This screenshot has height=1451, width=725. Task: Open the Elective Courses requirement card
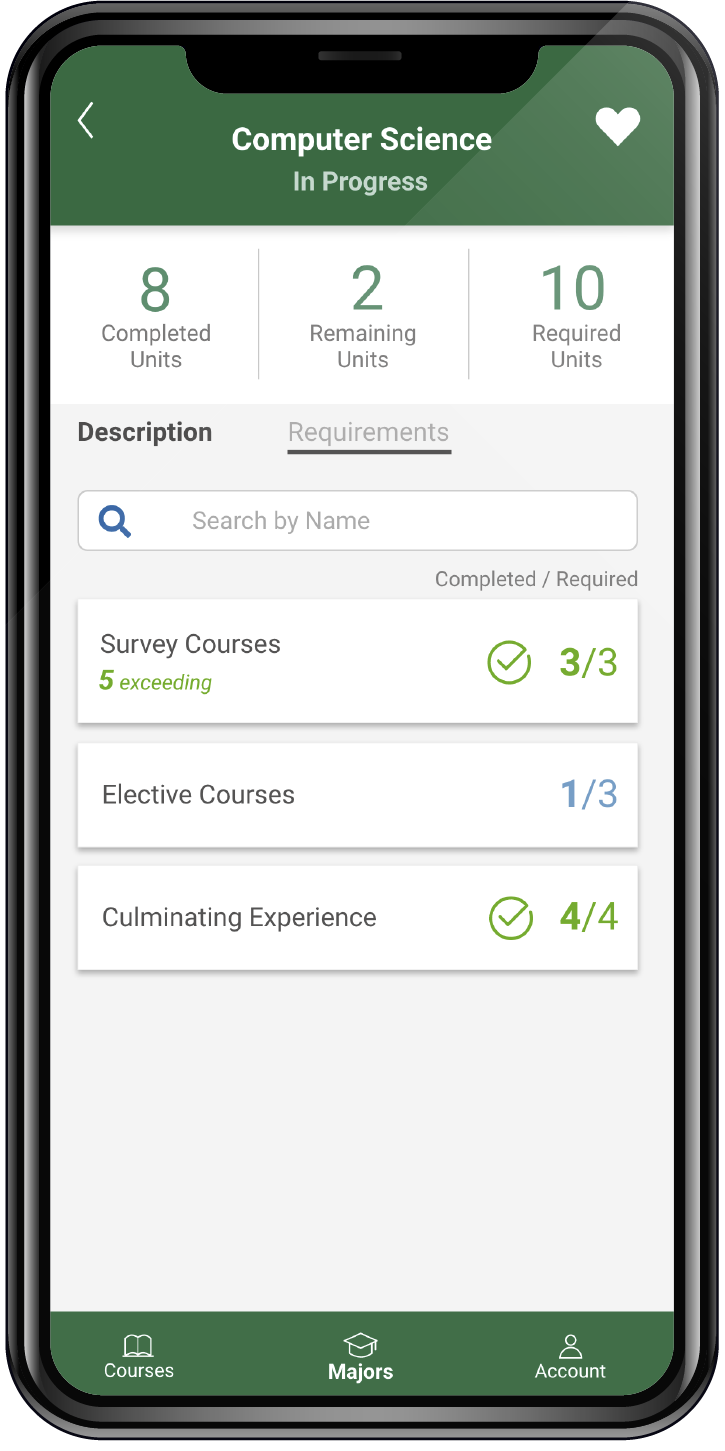pyautogui.click(x=357, y=795)
